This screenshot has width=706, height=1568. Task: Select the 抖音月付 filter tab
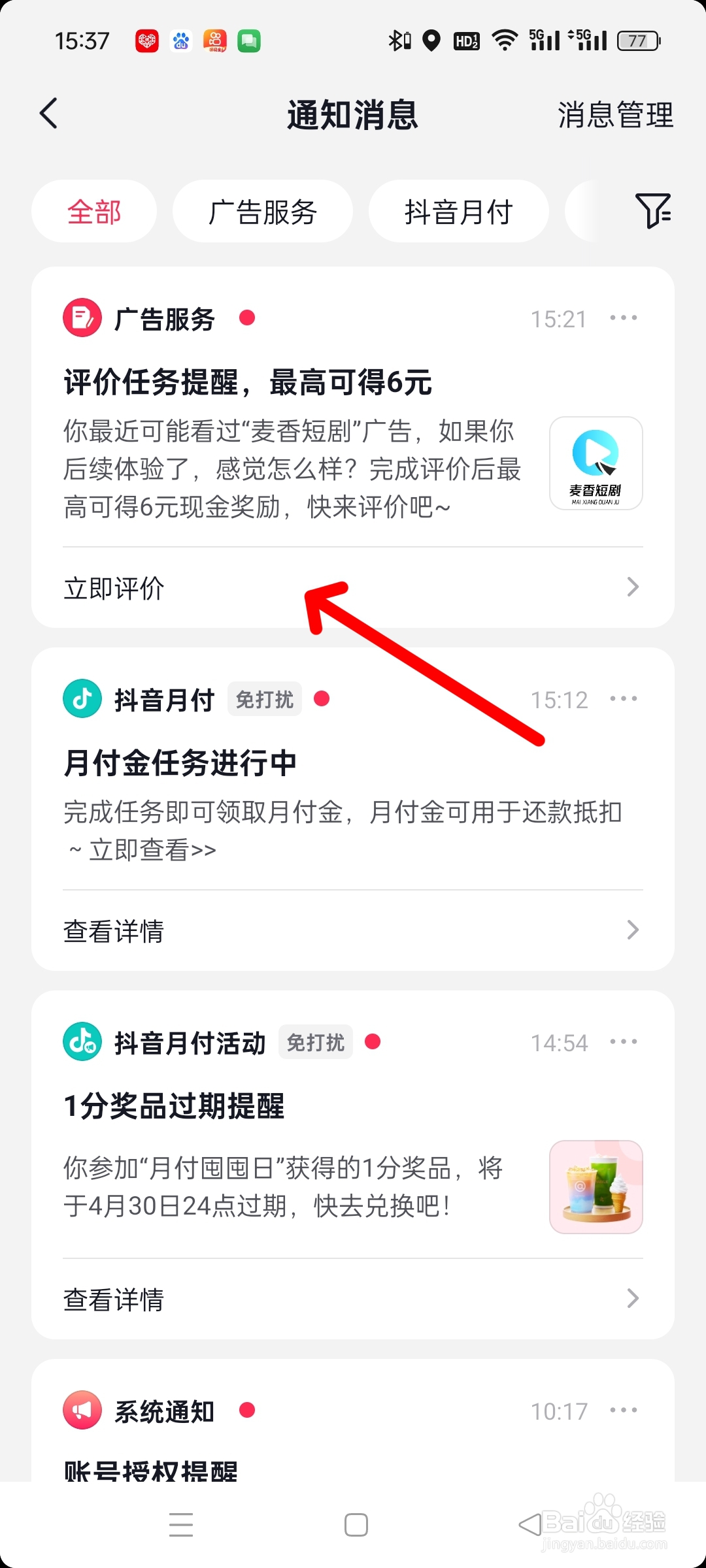pos(458,210)
